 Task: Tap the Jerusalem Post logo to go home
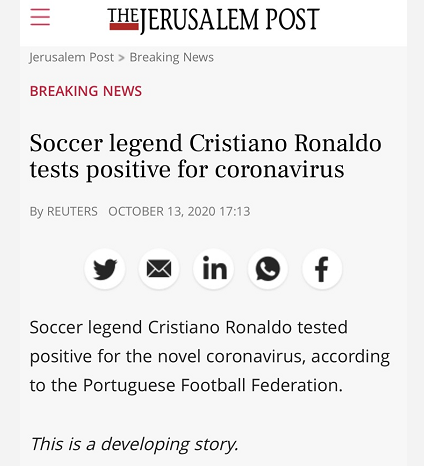point(213,20)
